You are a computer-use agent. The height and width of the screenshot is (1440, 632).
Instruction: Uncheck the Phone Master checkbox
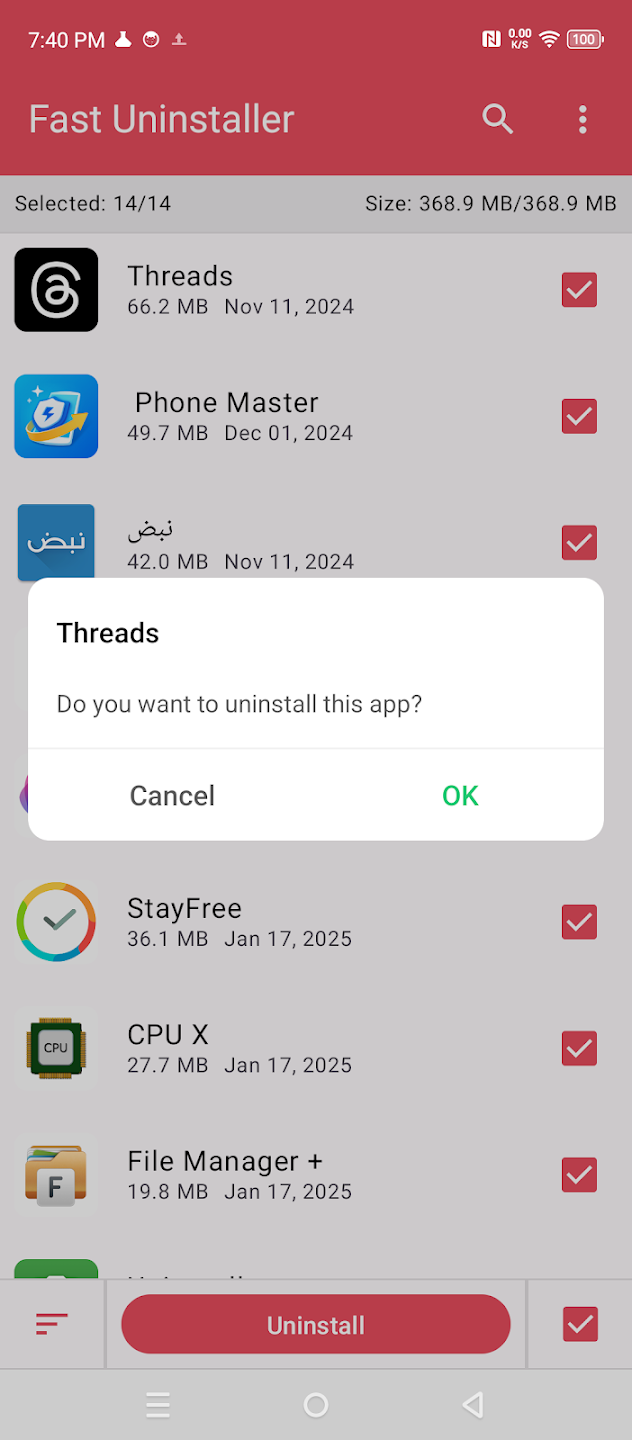tap(579, 416)
